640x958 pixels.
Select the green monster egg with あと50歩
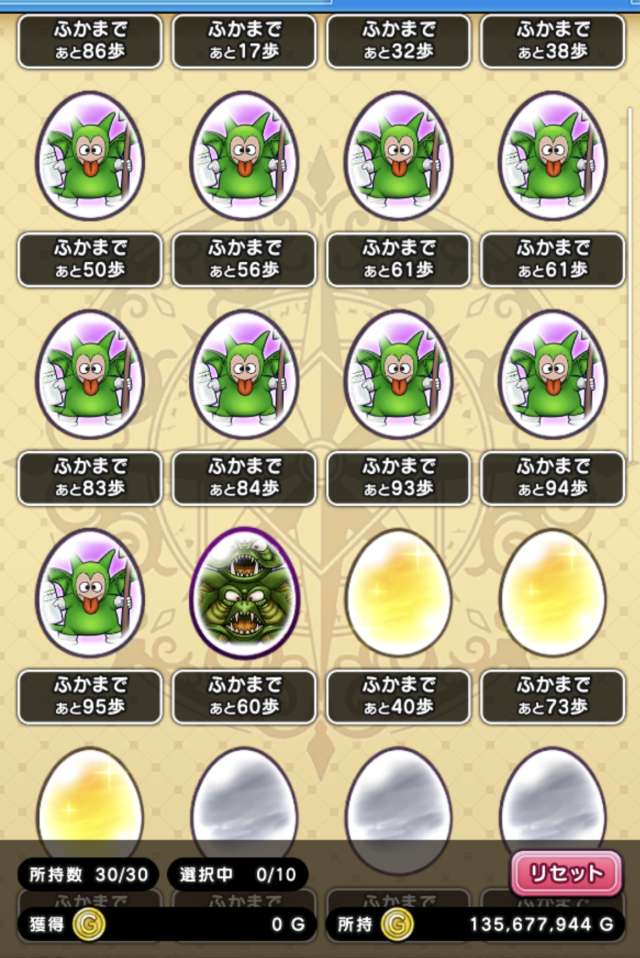pyautogui.click(x=90, y=156)
